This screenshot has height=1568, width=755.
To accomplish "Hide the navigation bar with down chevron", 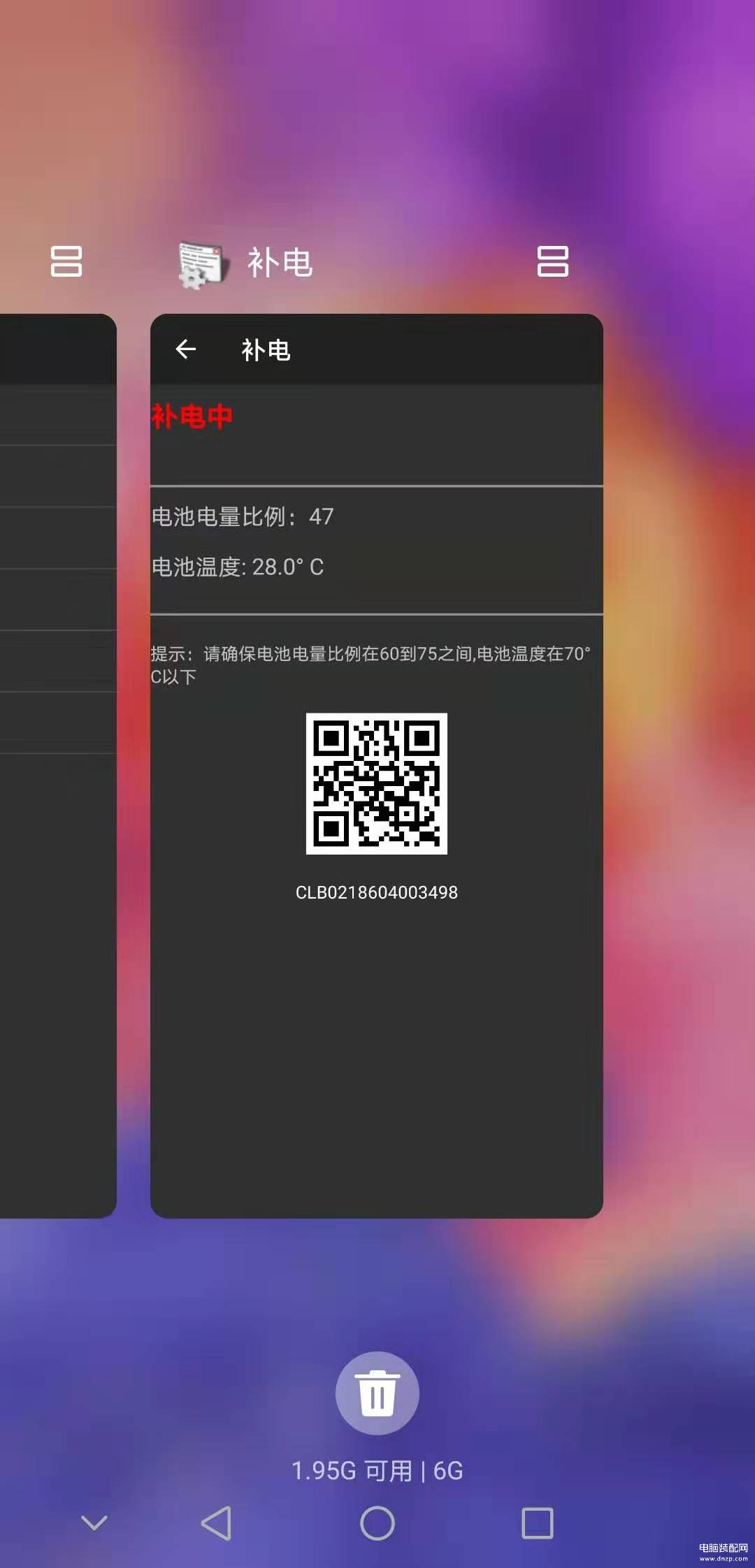I will pyautogui.click(x=94, y=1523).
